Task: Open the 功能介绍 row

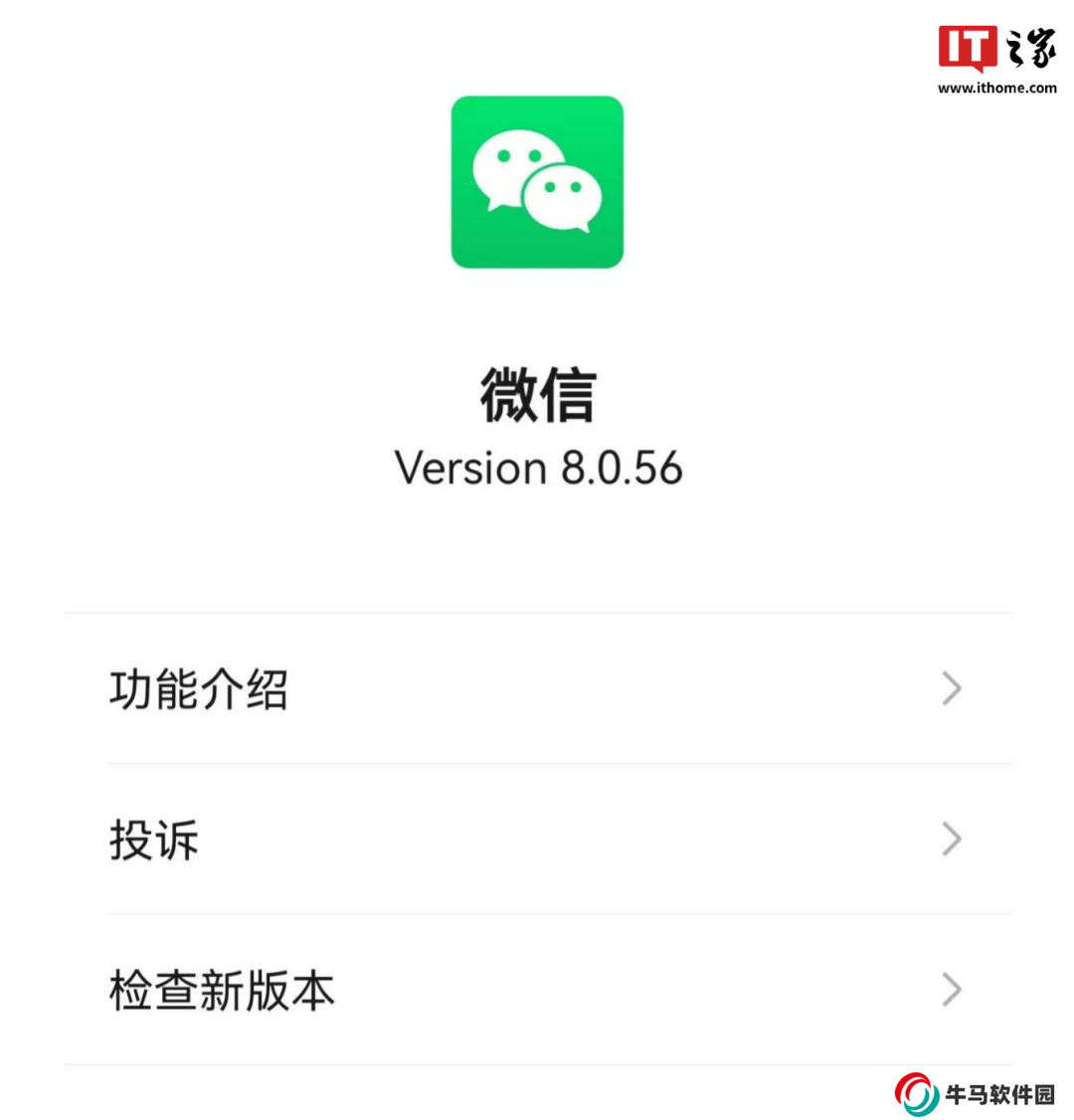Action: click(537, 688)
